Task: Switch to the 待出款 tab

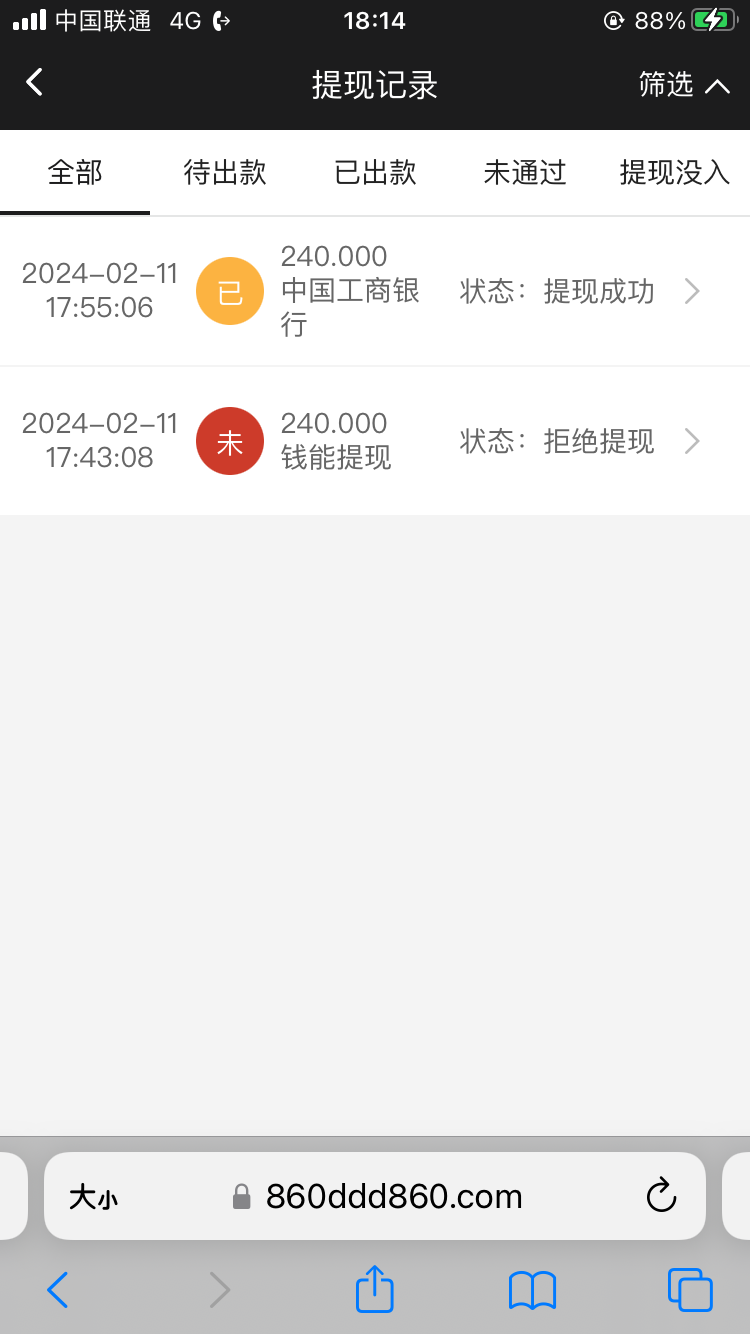Action: [224, 172]
